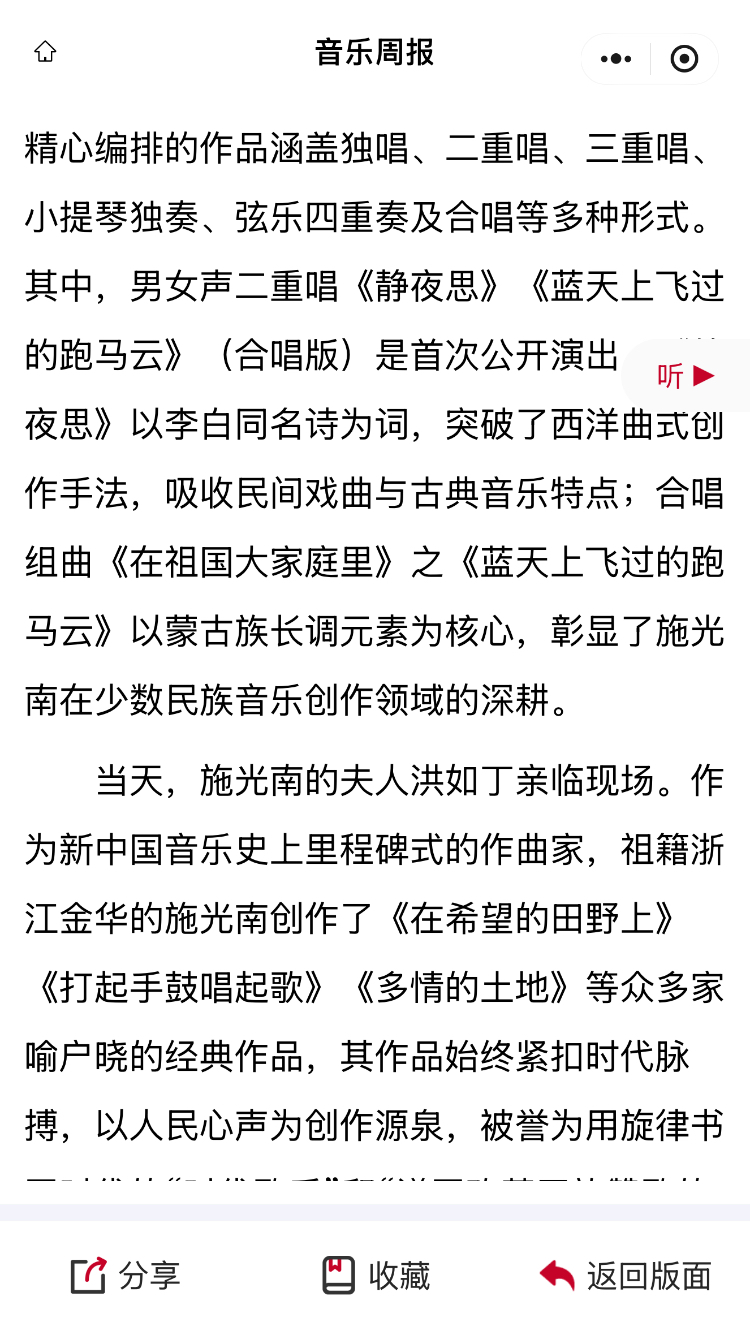This screenshot has width=750, height=1329.
Task: Go to the home page icon
Action: pos(45,53)
